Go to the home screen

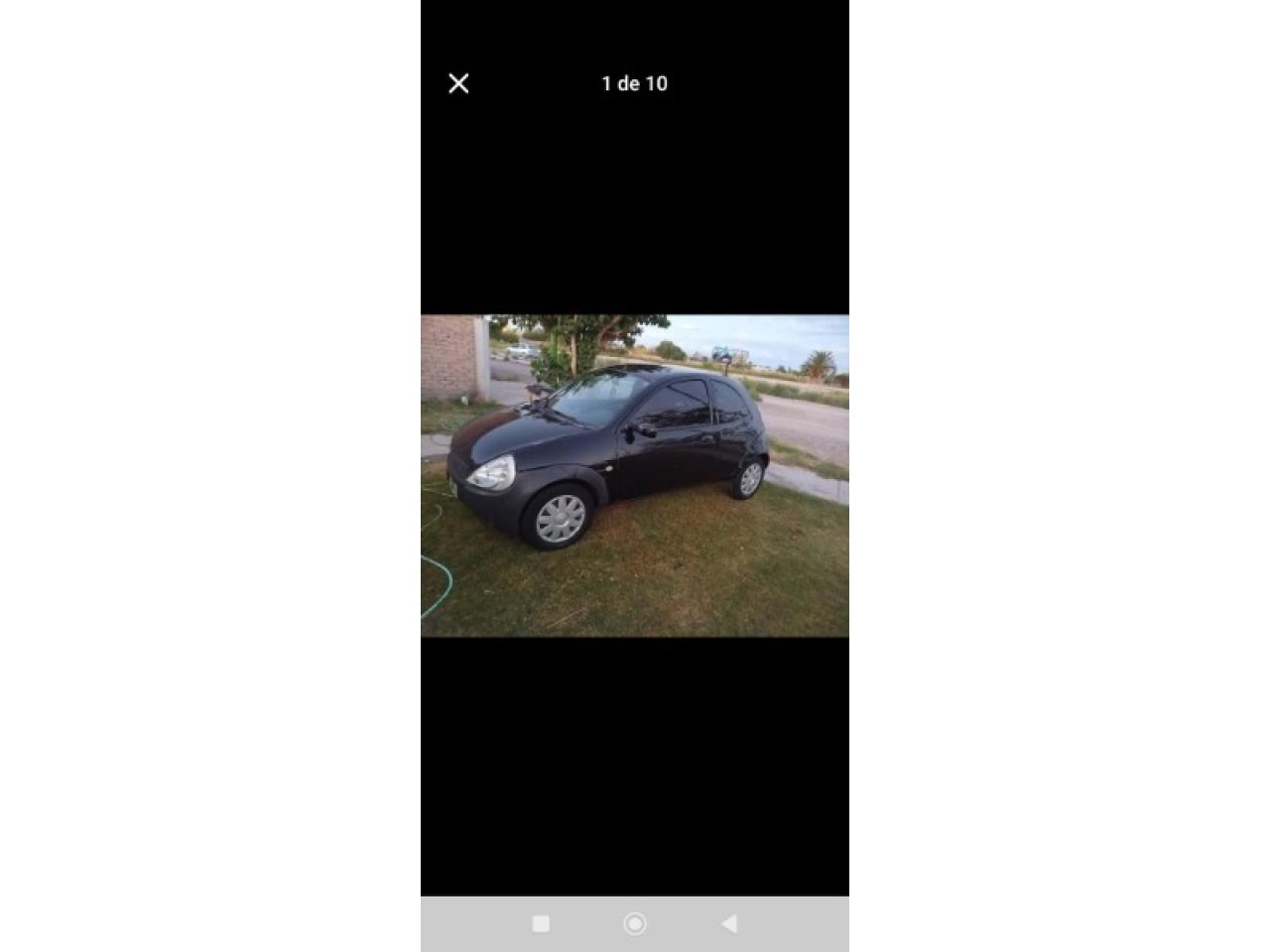click(x=635, y=924)
